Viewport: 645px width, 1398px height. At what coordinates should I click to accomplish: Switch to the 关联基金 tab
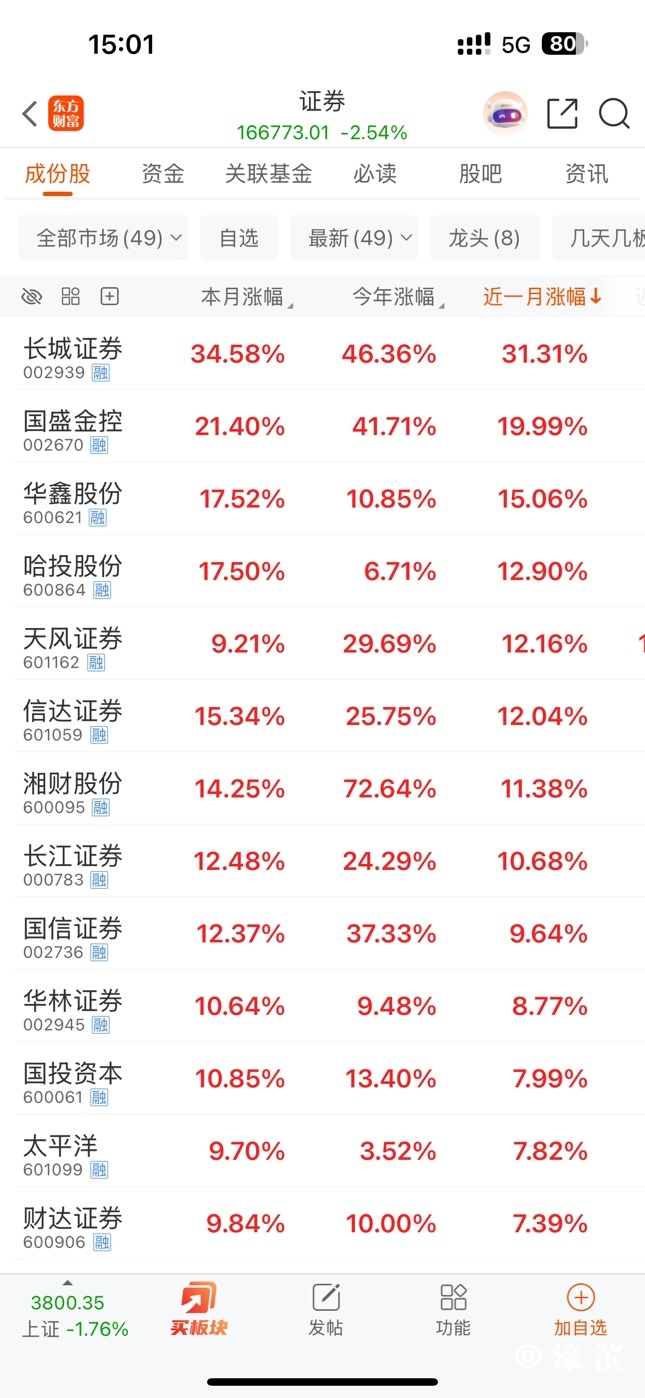268,174
